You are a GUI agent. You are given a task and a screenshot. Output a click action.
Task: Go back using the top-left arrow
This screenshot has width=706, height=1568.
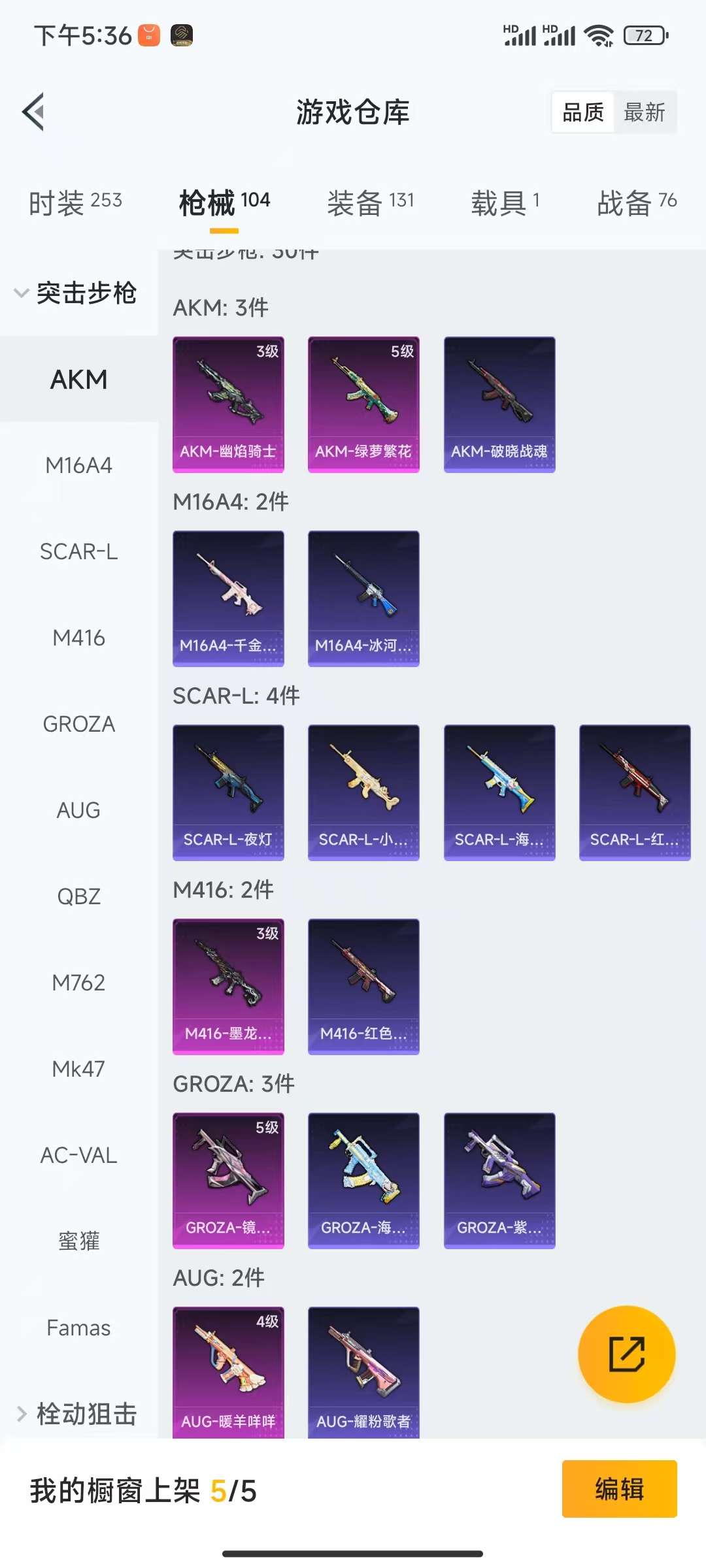pyautogui.click(x=34, y=112)
